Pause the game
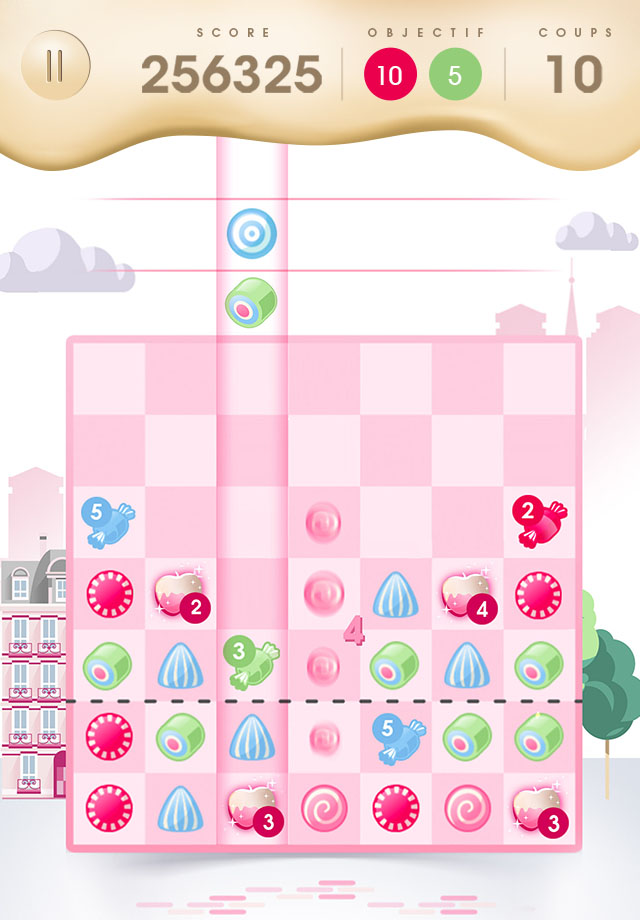The height and width of the screenshot is (920, 640). point(55,65)
